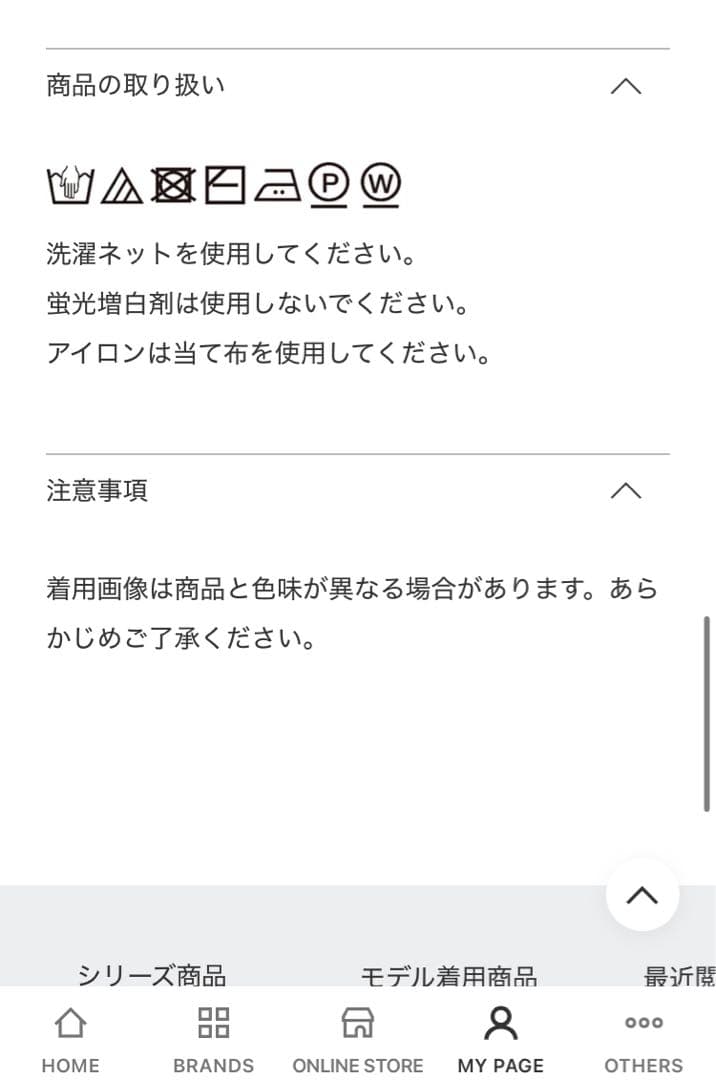716x1080 pixels.
Task: Go to the HOME tab
Action: [70, 1038]
